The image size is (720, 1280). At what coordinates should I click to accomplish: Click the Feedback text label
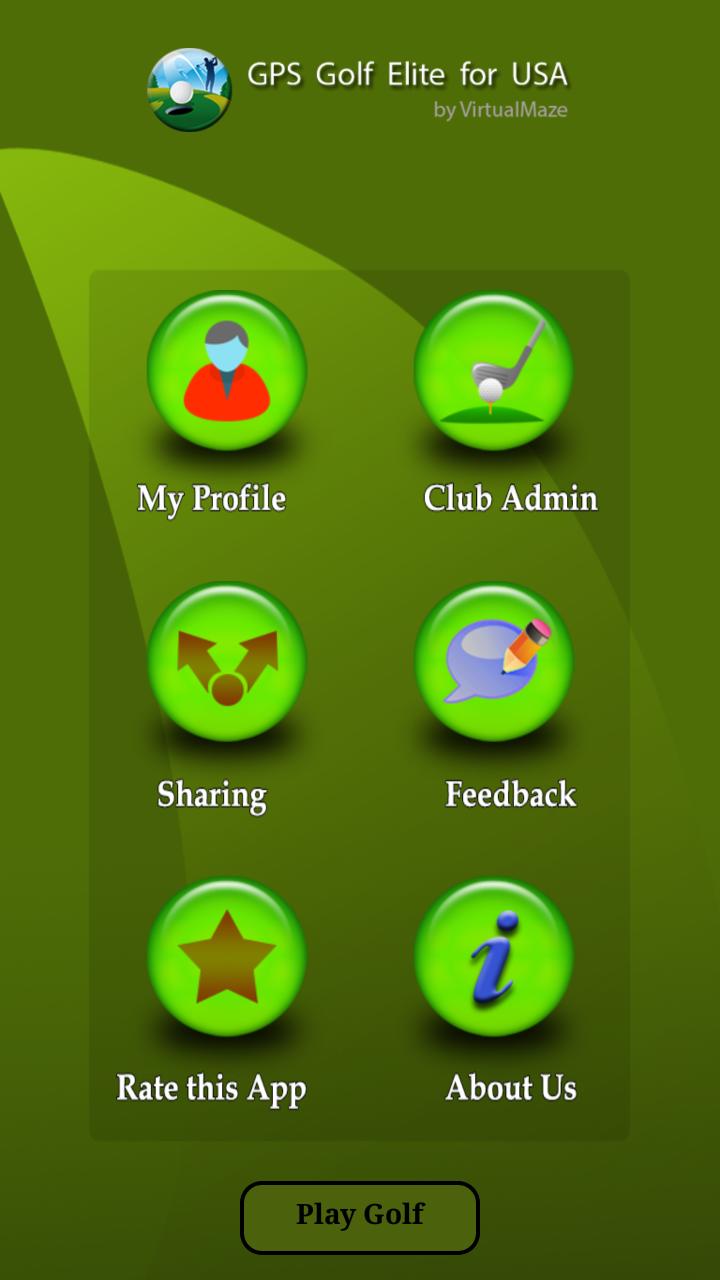click(510, 793)
